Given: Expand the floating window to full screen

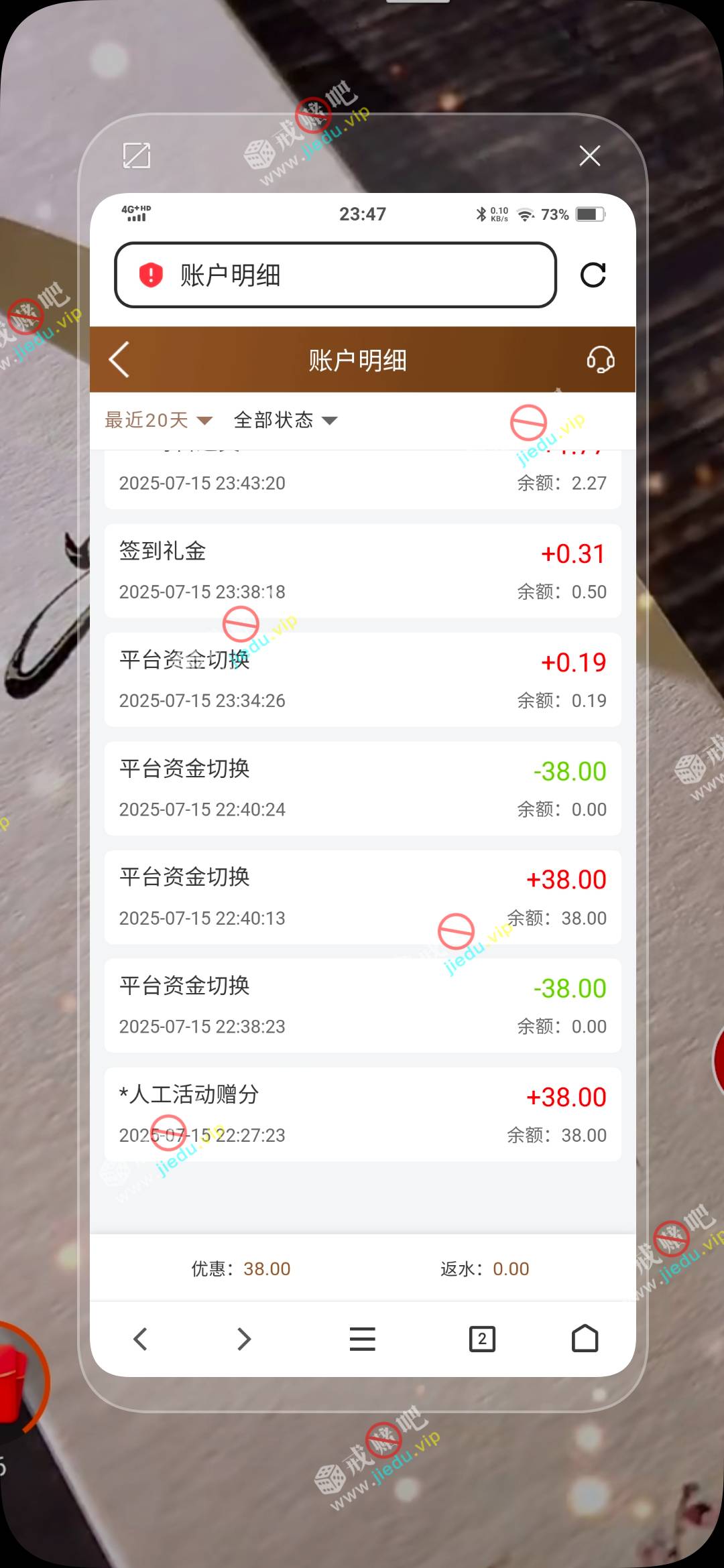Looking at the screenshot, I should [x=137, y=155].
